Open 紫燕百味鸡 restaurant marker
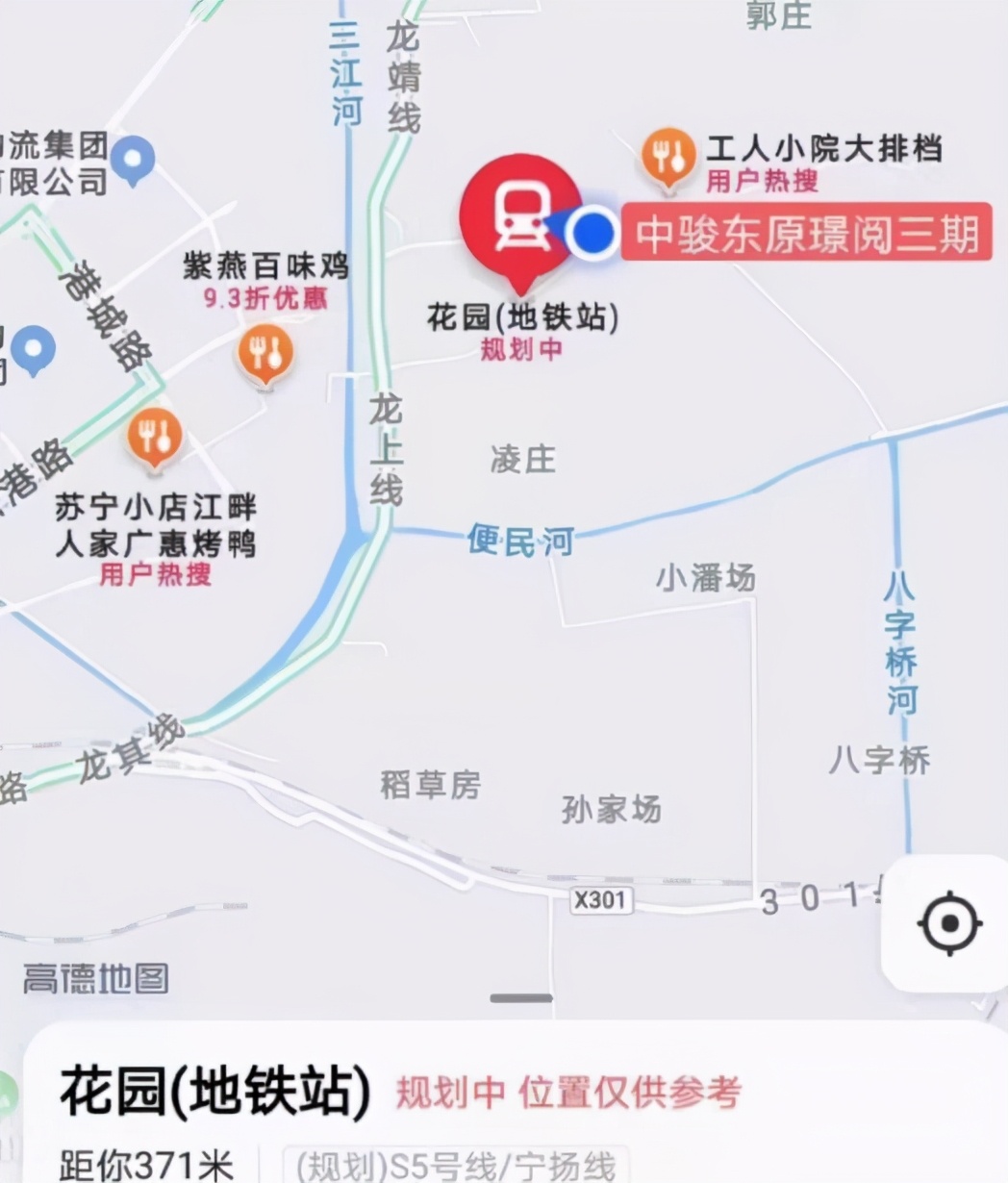Image resolution: width=1008 pixels, height=1183 pixels. (x=265, y=351)
